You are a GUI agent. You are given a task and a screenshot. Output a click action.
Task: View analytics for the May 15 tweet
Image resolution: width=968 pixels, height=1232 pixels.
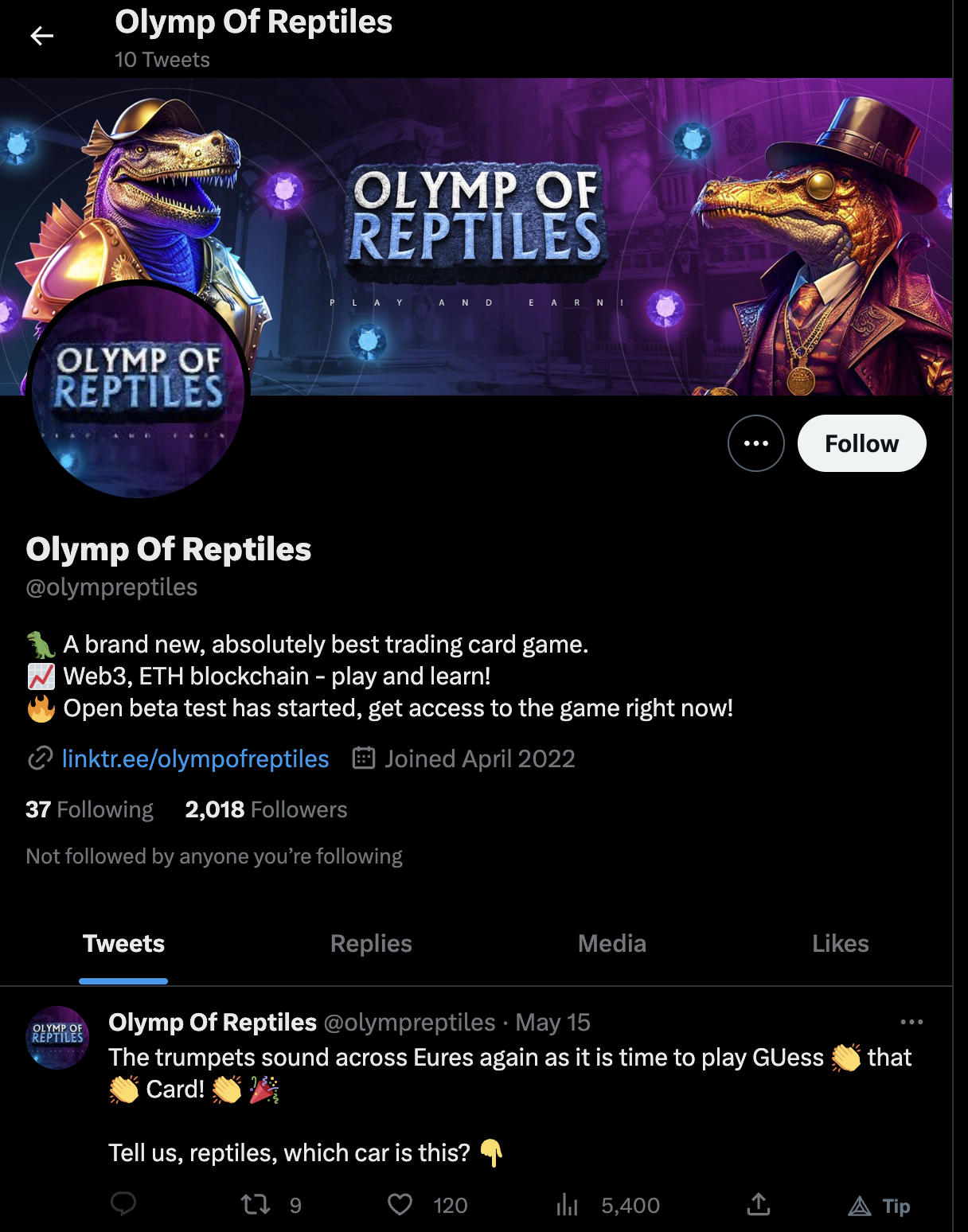click(567, 1205)
